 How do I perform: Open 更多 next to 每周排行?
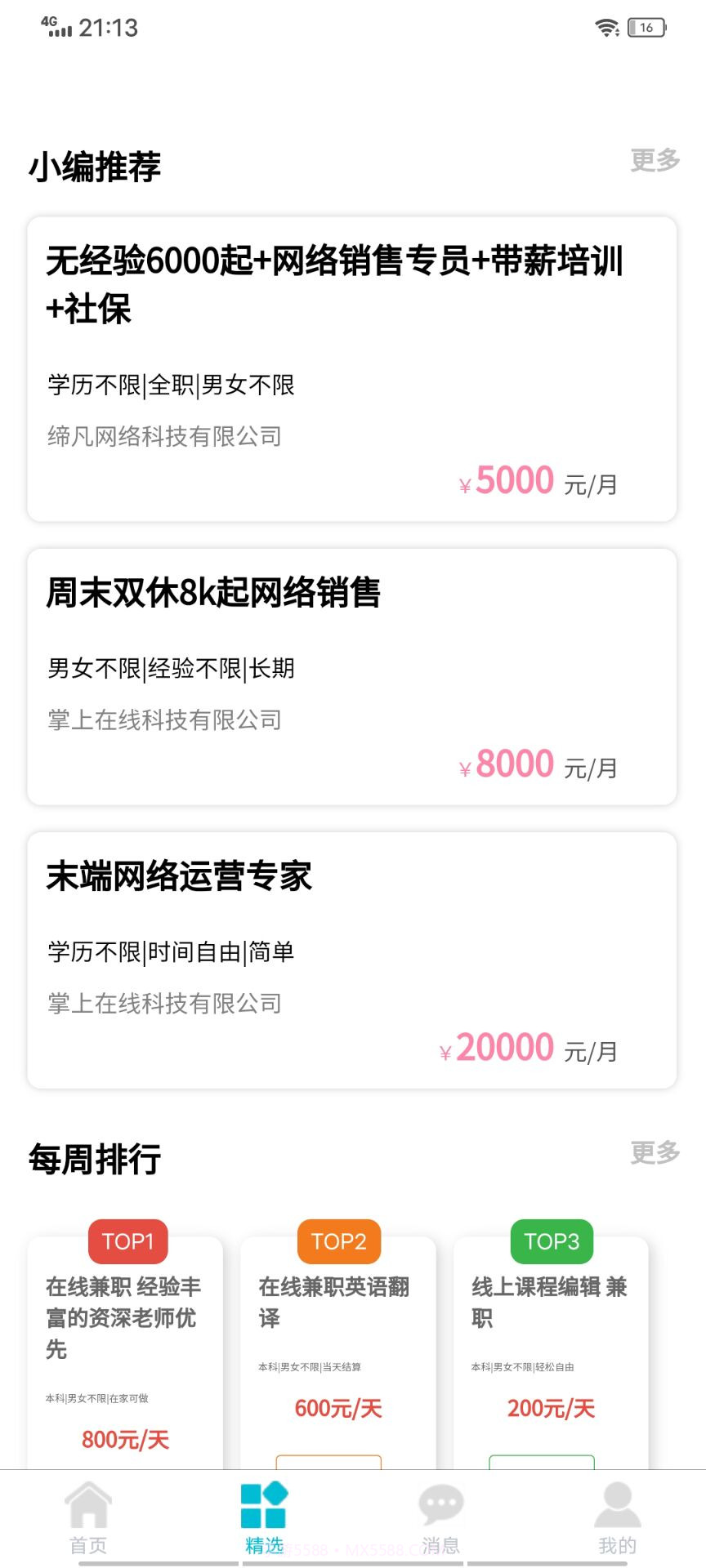point(653,1151)
